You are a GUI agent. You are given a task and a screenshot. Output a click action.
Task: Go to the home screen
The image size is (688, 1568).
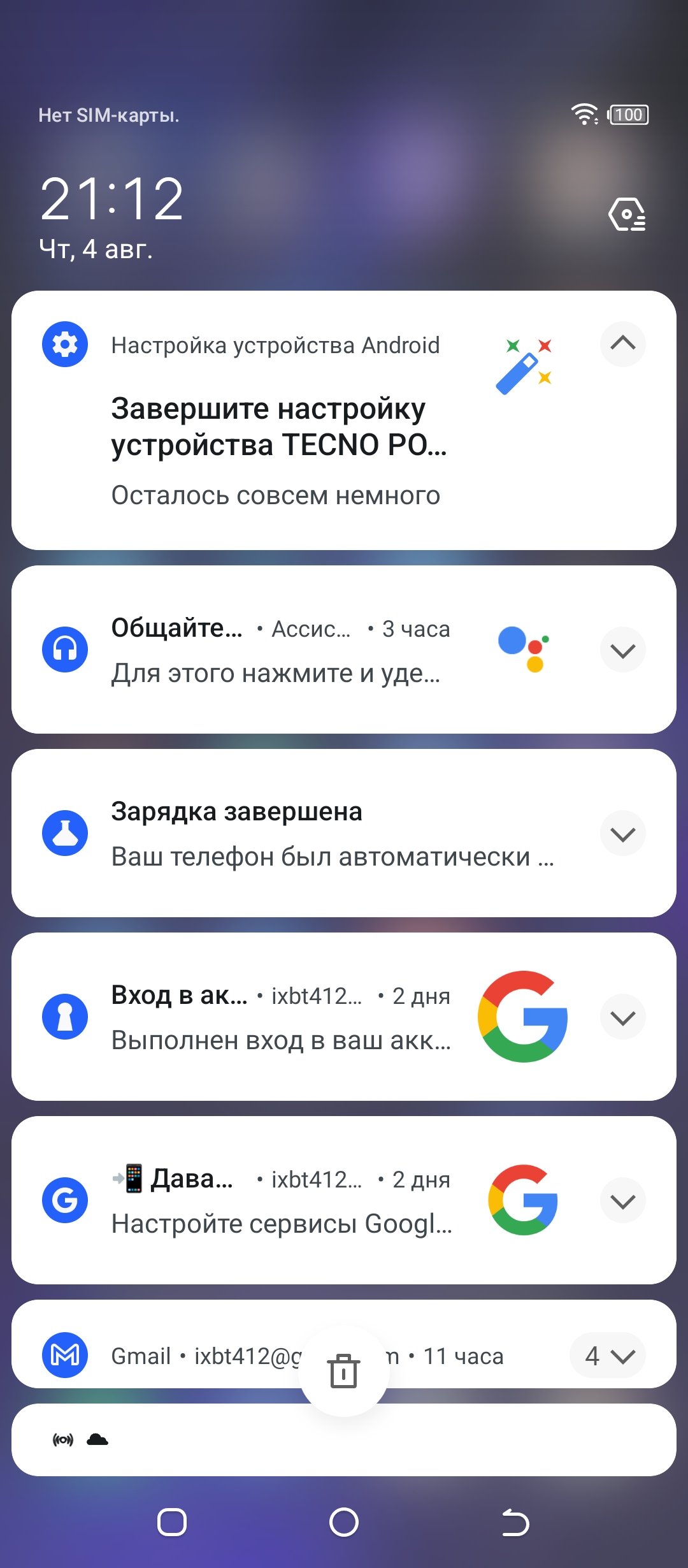click(x=344, y=1523)
